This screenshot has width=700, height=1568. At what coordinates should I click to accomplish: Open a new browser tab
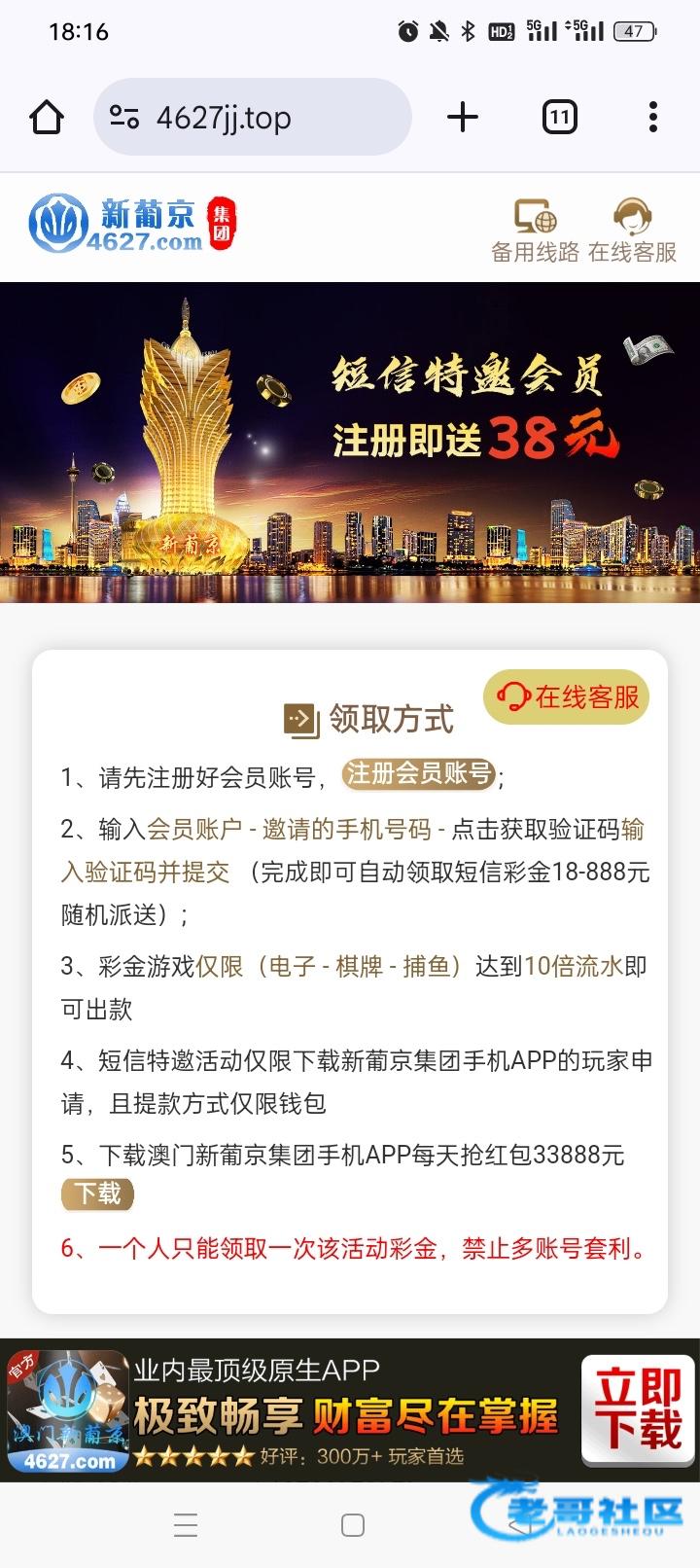pyautogui.click(x=463, y=118)
